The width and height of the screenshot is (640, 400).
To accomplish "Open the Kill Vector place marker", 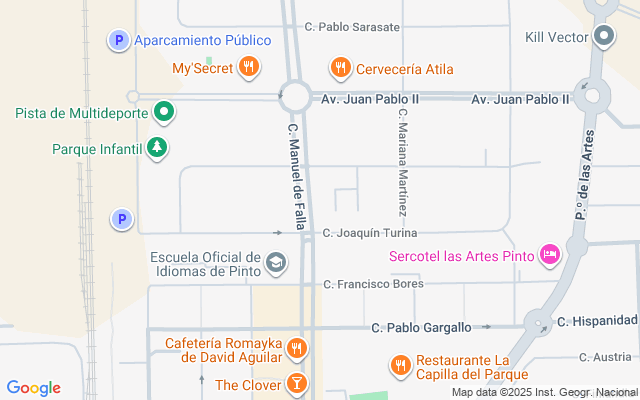I will 604,38.
